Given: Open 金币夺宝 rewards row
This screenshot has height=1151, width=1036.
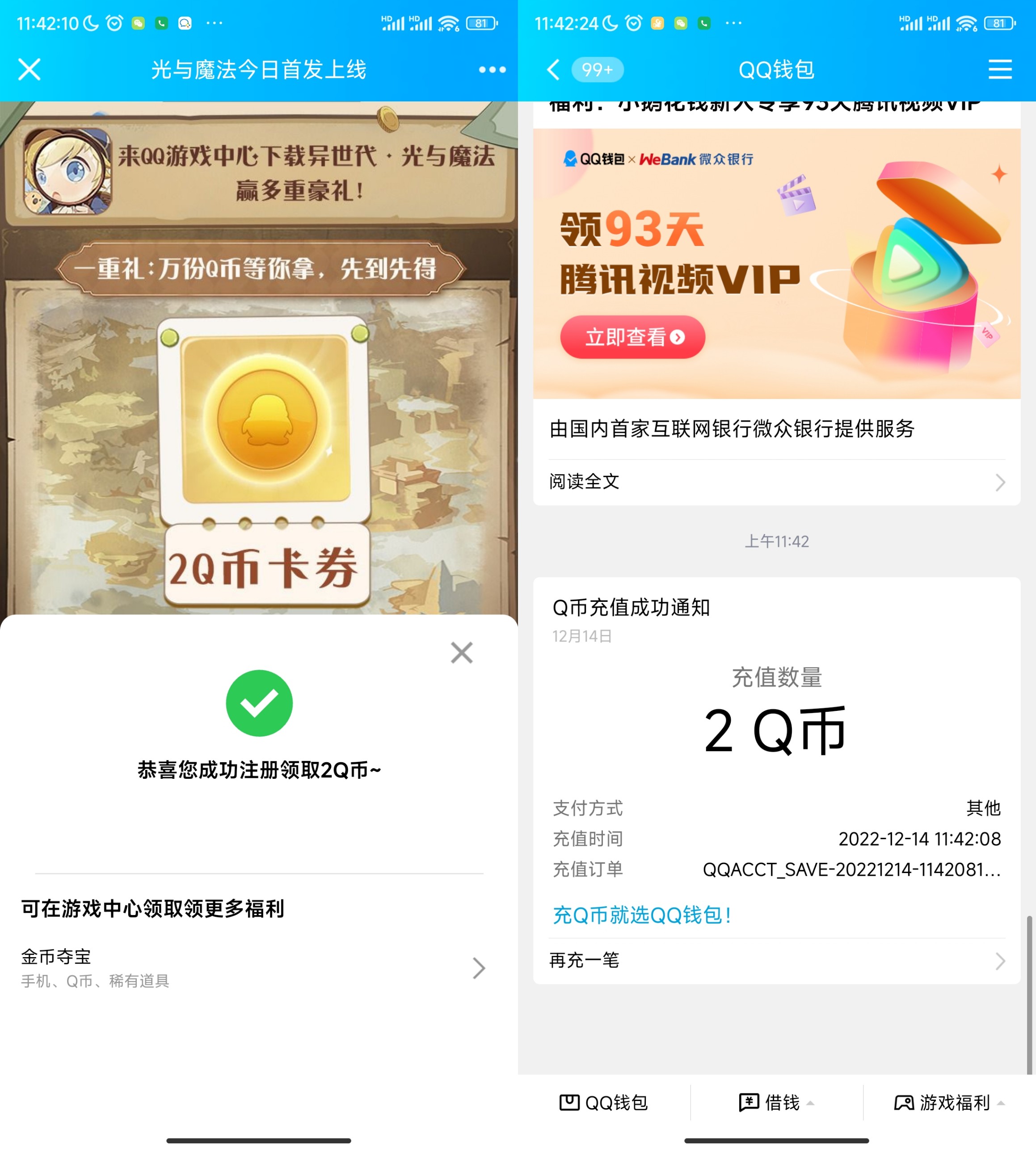Looking at the screenshot, I should coord(253,967).
